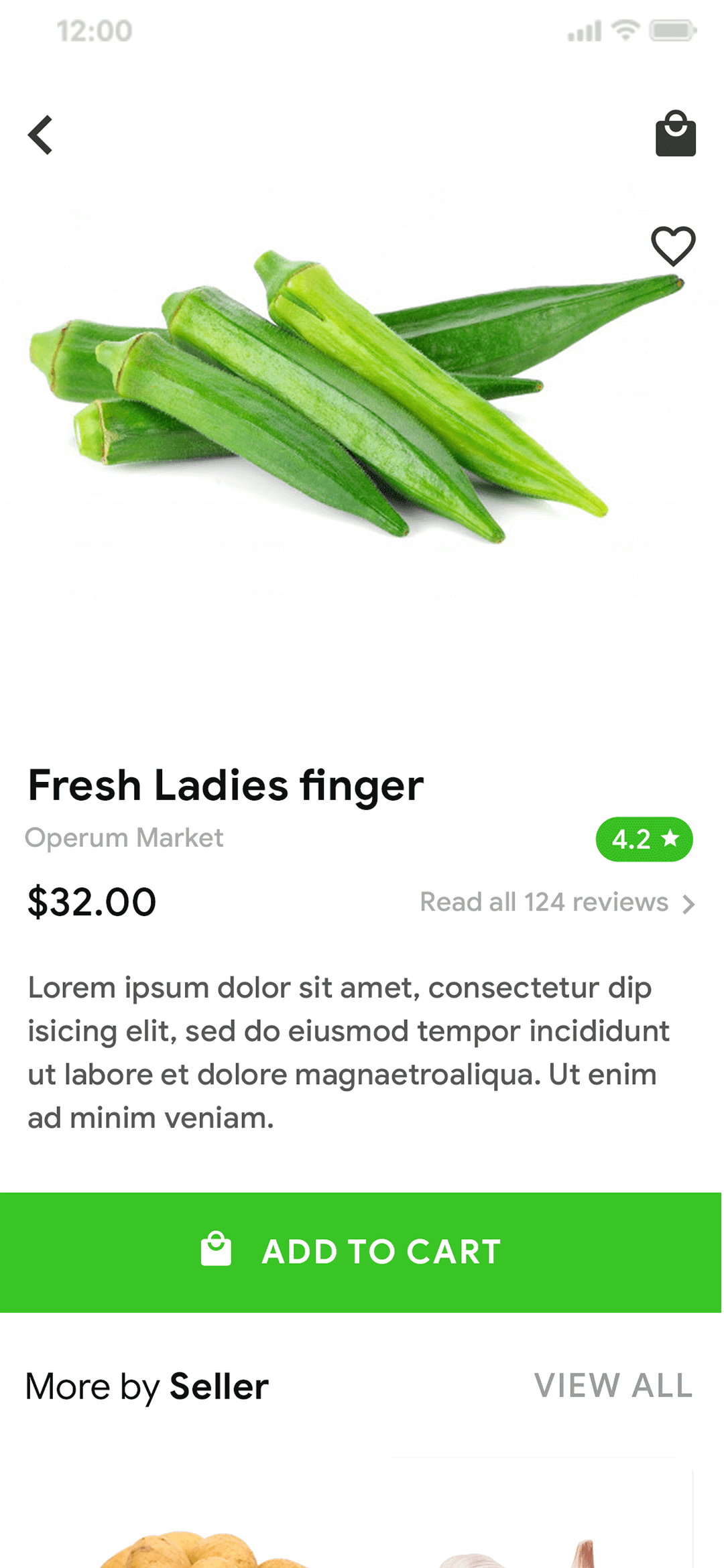The image size is (724, 1568).
Task: Tap the bag icon inside Add to Cart
Action: [x=215, y=1249]
